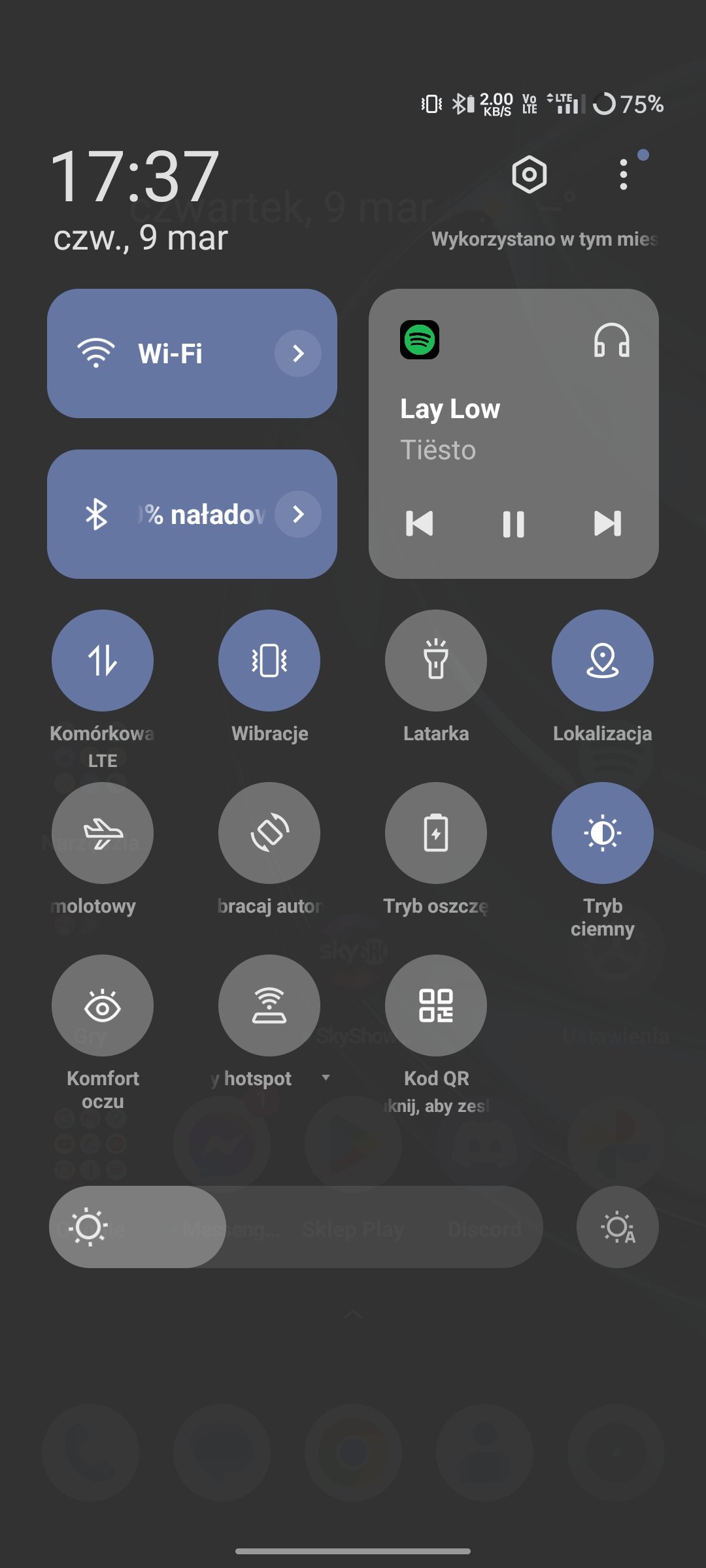Screen dimensions: 706x1568
Task: Toggle Wibracje vibration mode
Action: click(x=269, y=661)
